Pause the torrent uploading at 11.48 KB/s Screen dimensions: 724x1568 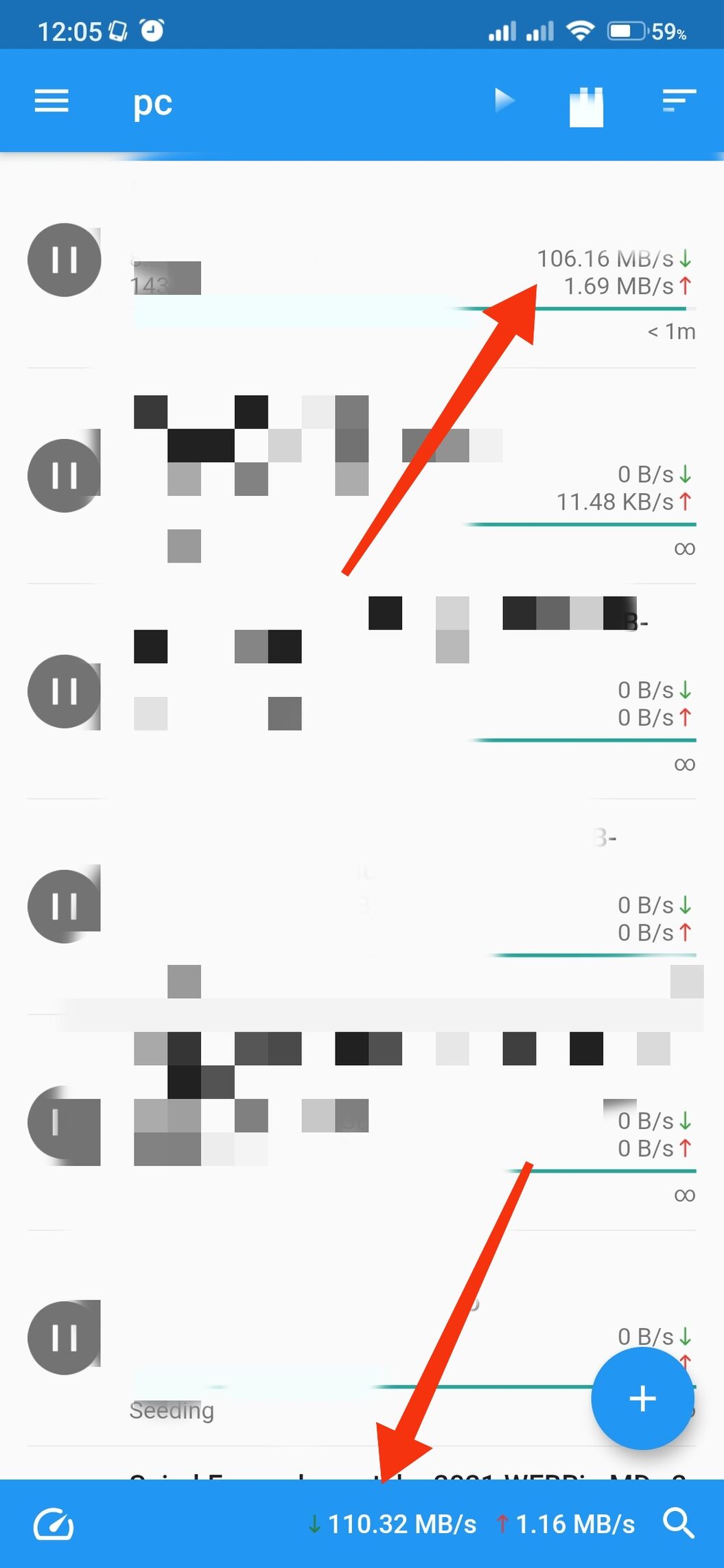(x=64, y=475)
